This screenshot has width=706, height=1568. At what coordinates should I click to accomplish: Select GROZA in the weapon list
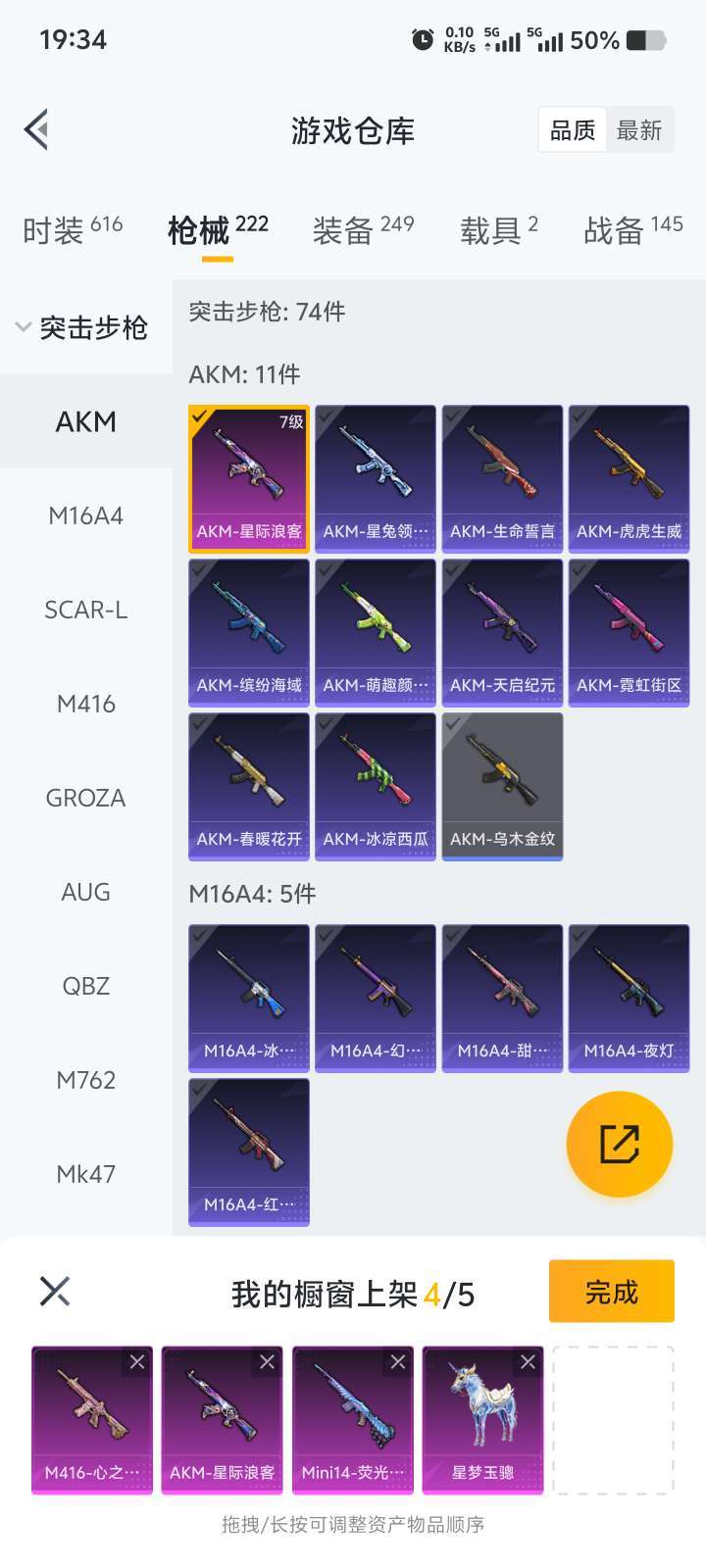click(x=86, y=798)
